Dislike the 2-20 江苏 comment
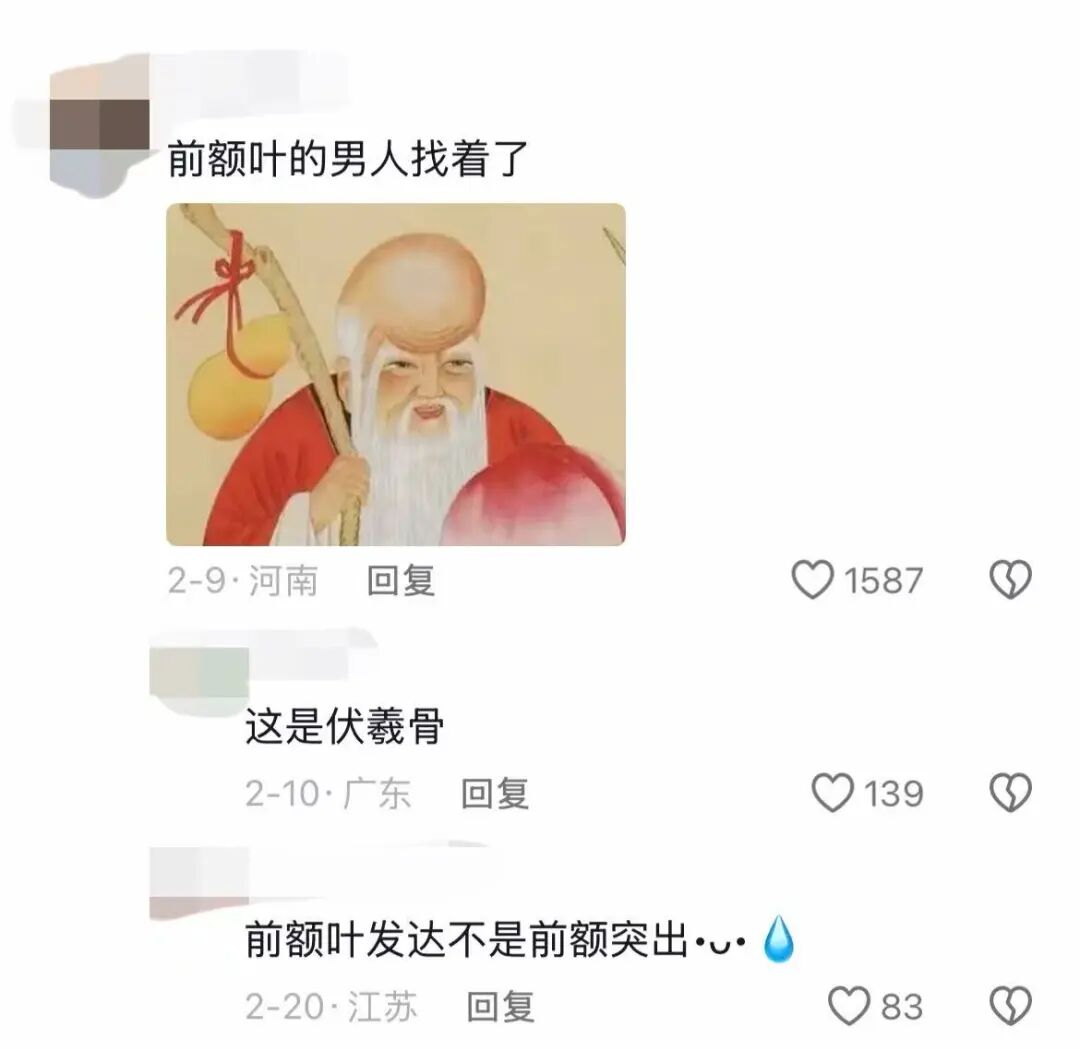The image size is (1080, 1050). click(x=1010, y=1006)
